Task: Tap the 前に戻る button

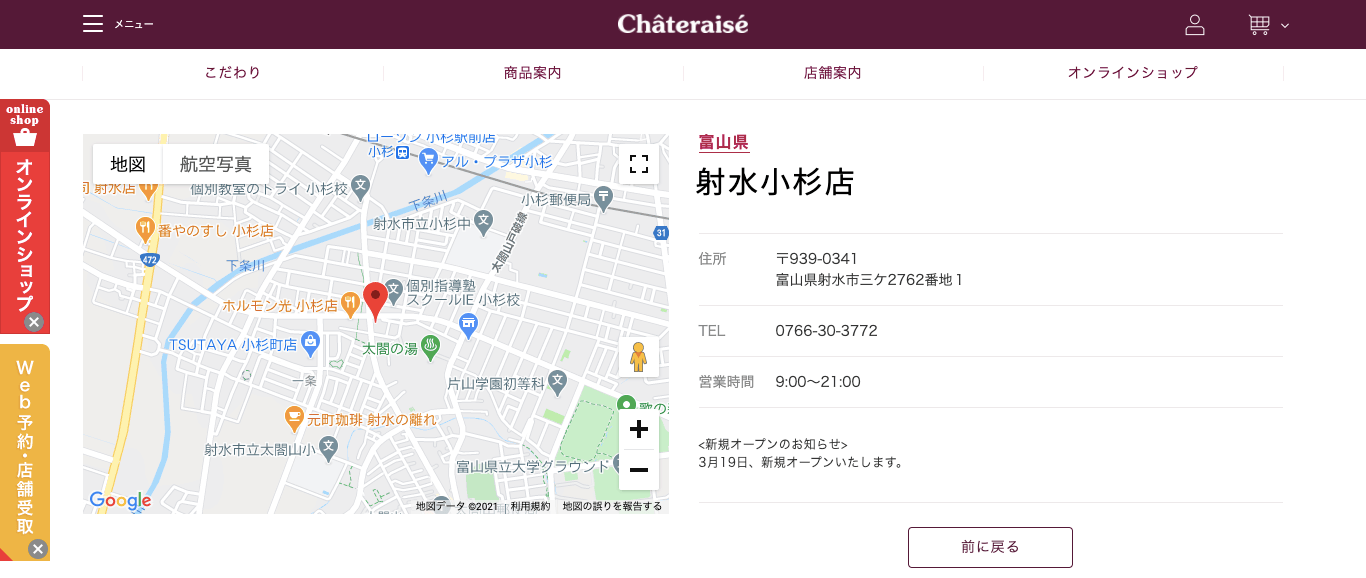Action: point(989,547)
